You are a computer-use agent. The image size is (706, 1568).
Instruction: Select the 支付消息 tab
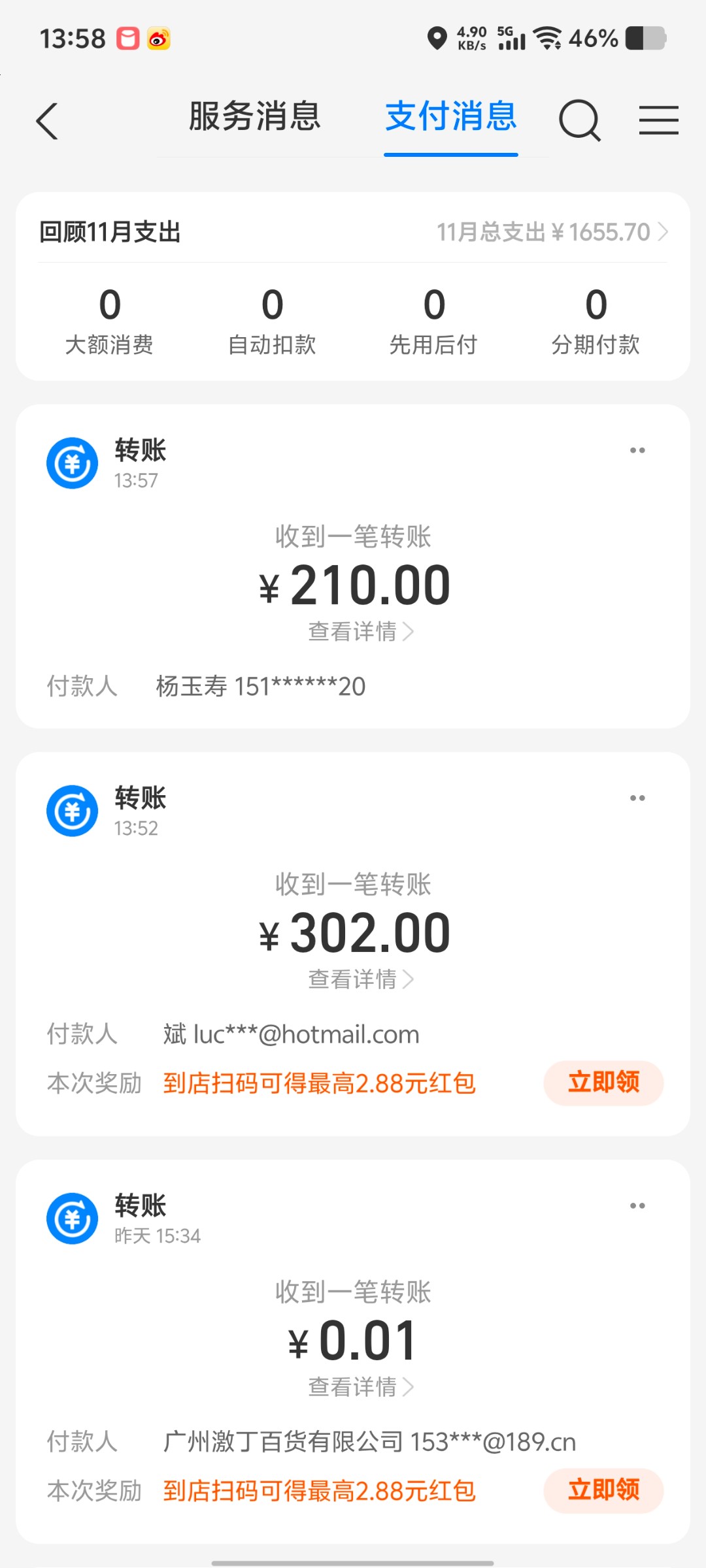click(x=450, y=117)
